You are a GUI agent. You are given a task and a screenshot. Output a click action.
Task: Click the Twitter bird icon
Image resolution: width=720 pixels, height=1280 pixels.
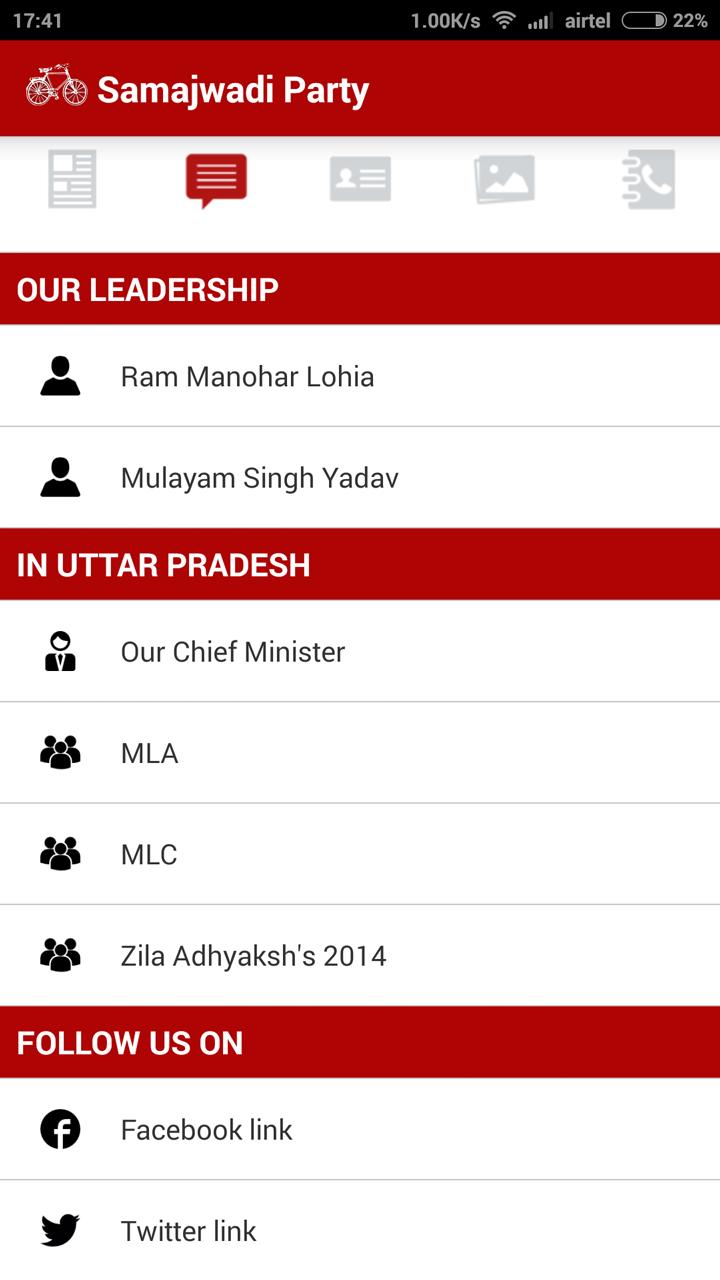[60, 1228]
